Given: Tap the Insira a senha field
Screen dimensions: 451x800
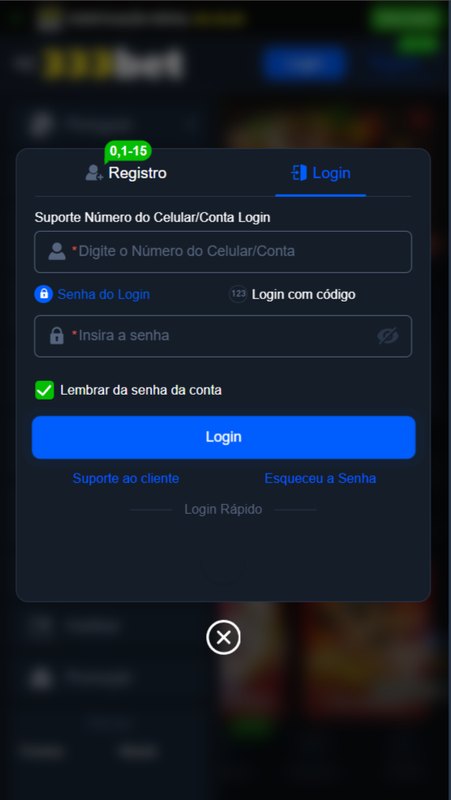Looking at the screenshot, I should 223,336.
